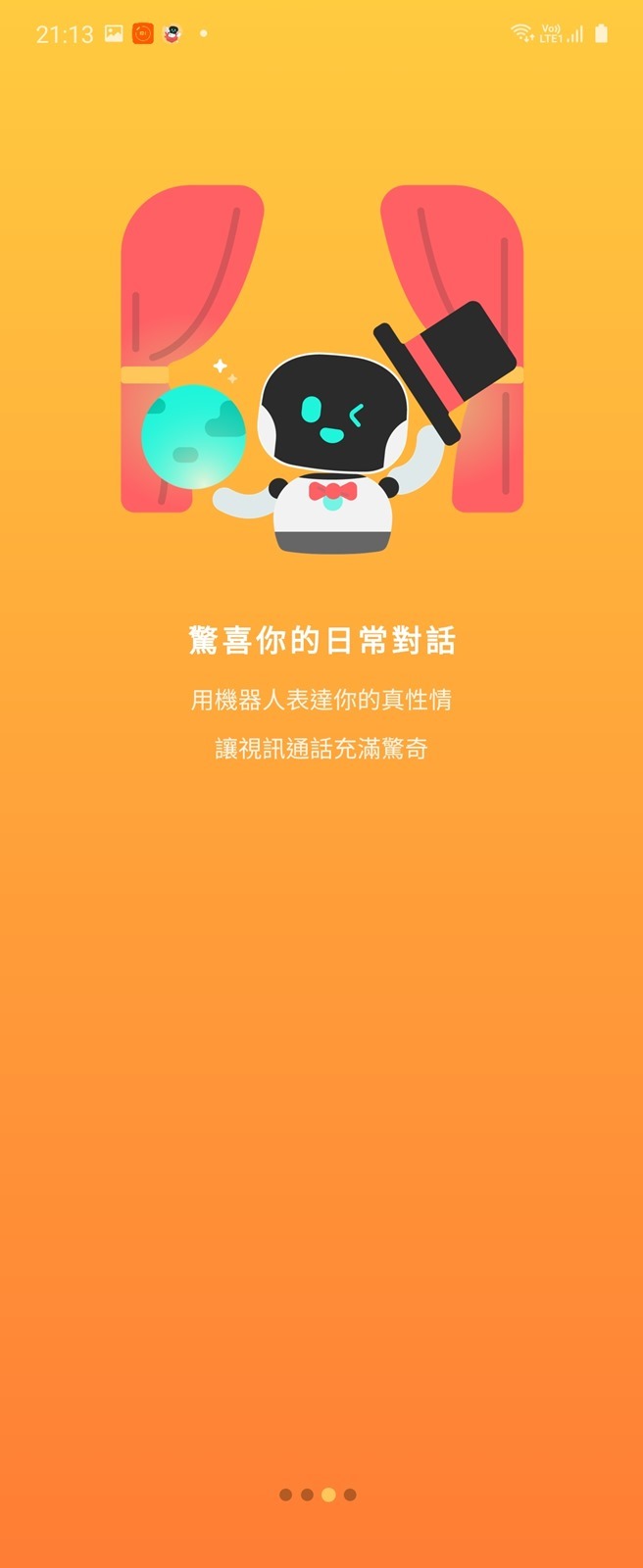Select the second page indicator dot
643x1568 pixels.
307,1494
